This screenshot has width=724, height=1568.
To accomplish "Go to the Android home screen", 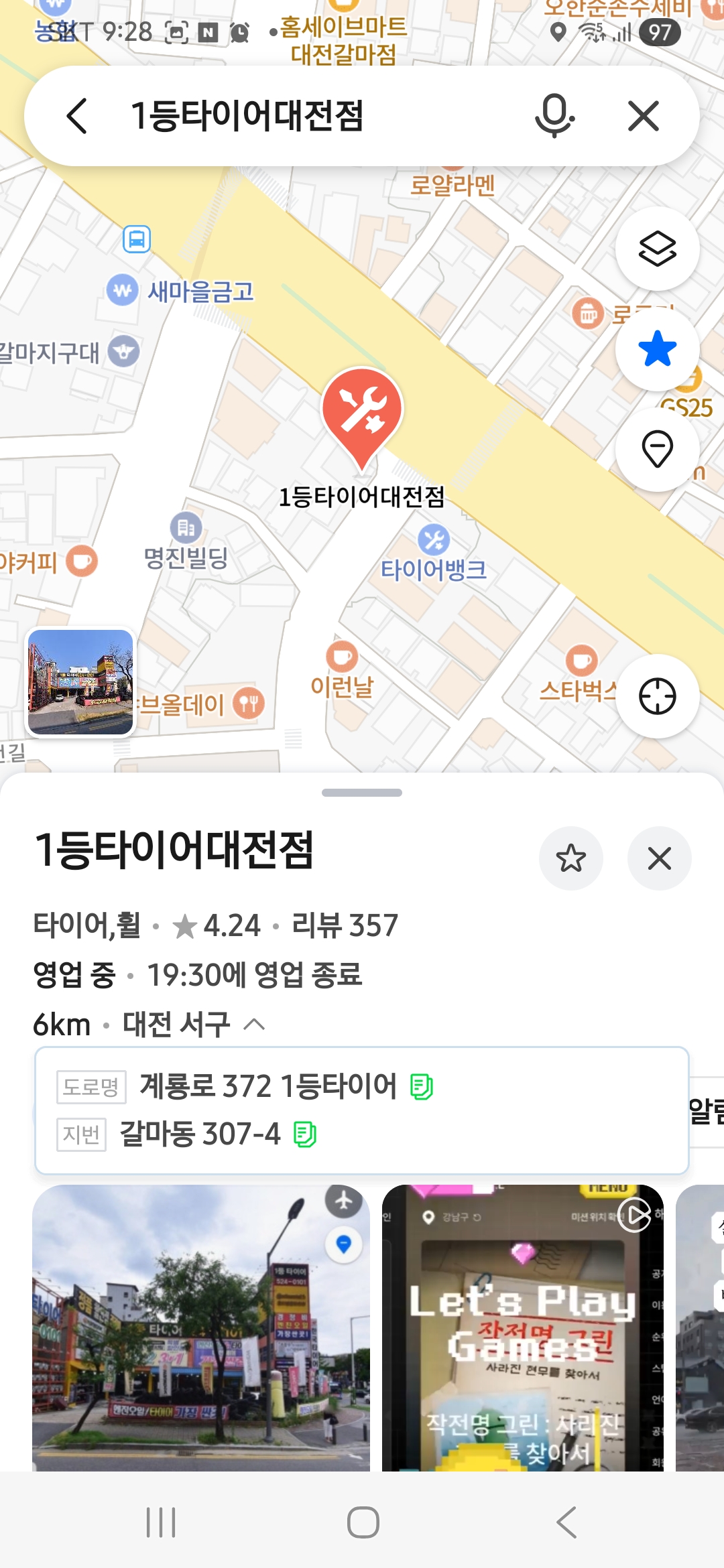I will (363, 1522).
